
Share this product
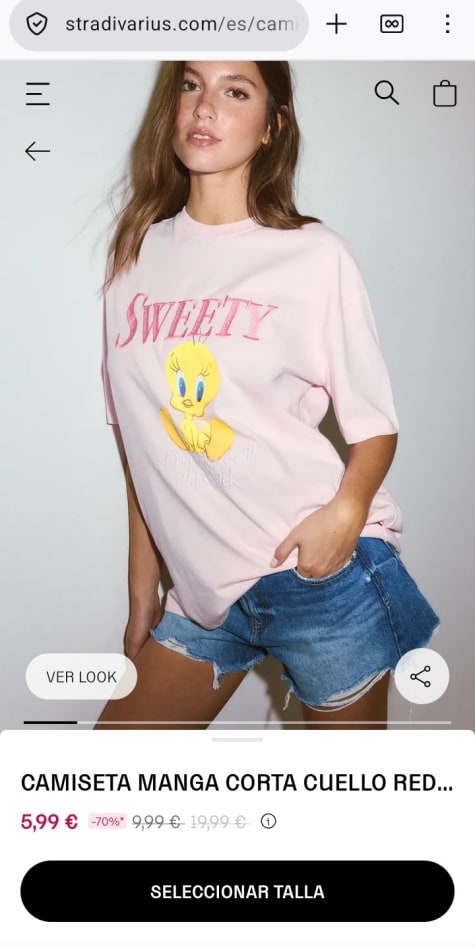421,676
